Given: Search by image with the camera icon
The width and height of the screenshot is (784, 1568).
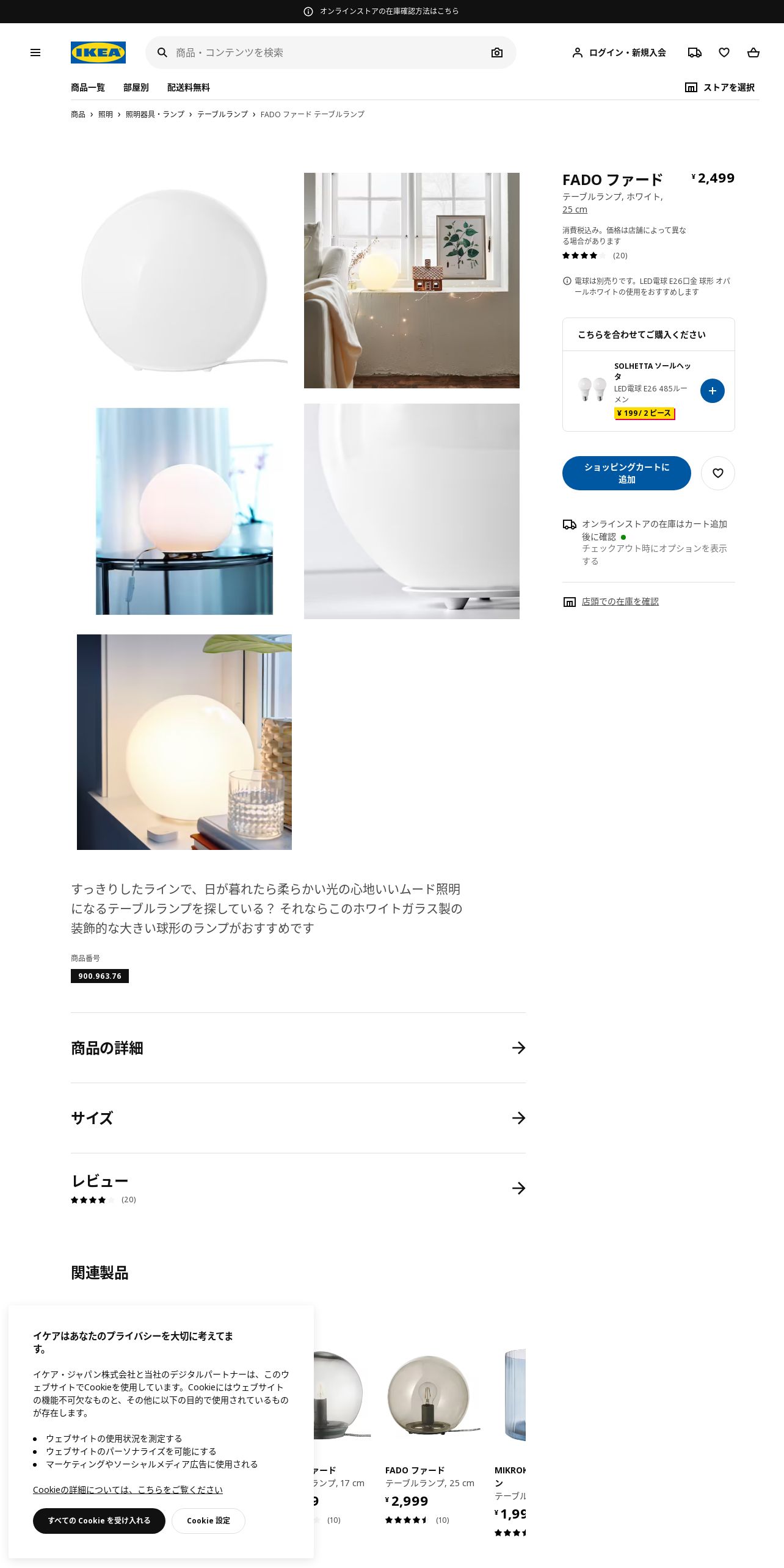Looking at the screenshot, I should (497, 53).
